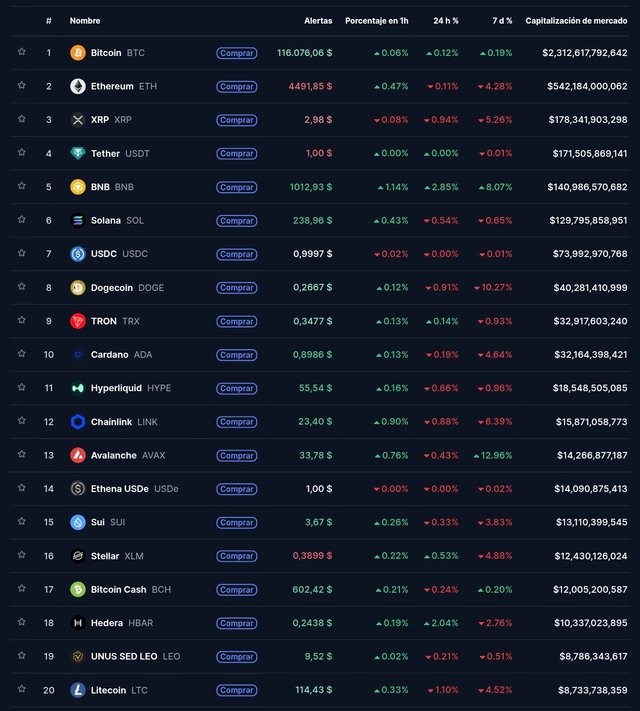The height and width of the screenshot is (711, 640).
Task: Tap Comprar next to Solana
Action: coord(236,221)
